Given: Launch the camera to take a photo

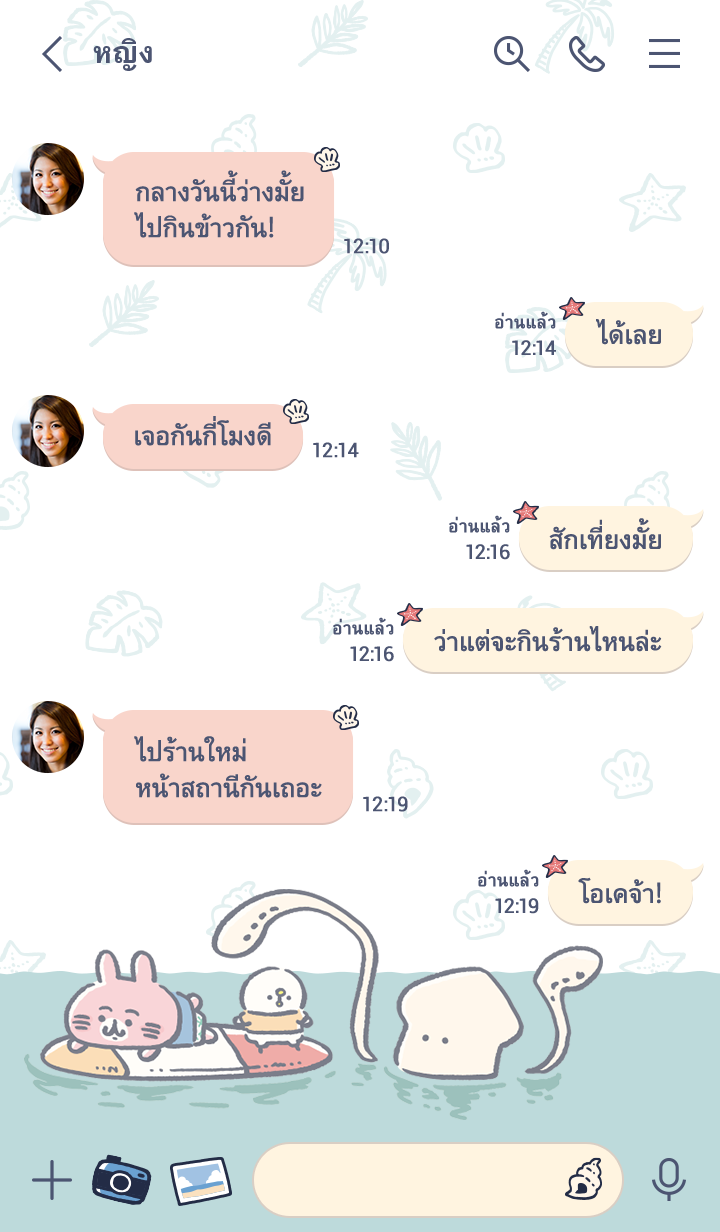Looking at the screenshot, I should point(121,1180).
